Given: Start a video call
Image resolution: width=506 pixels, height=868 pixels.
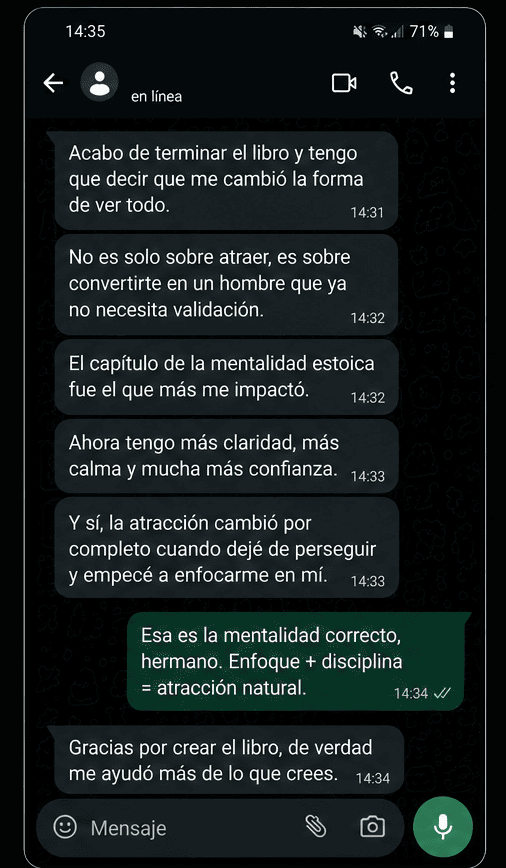Looking at the screenshot, I should pos(344,83).
